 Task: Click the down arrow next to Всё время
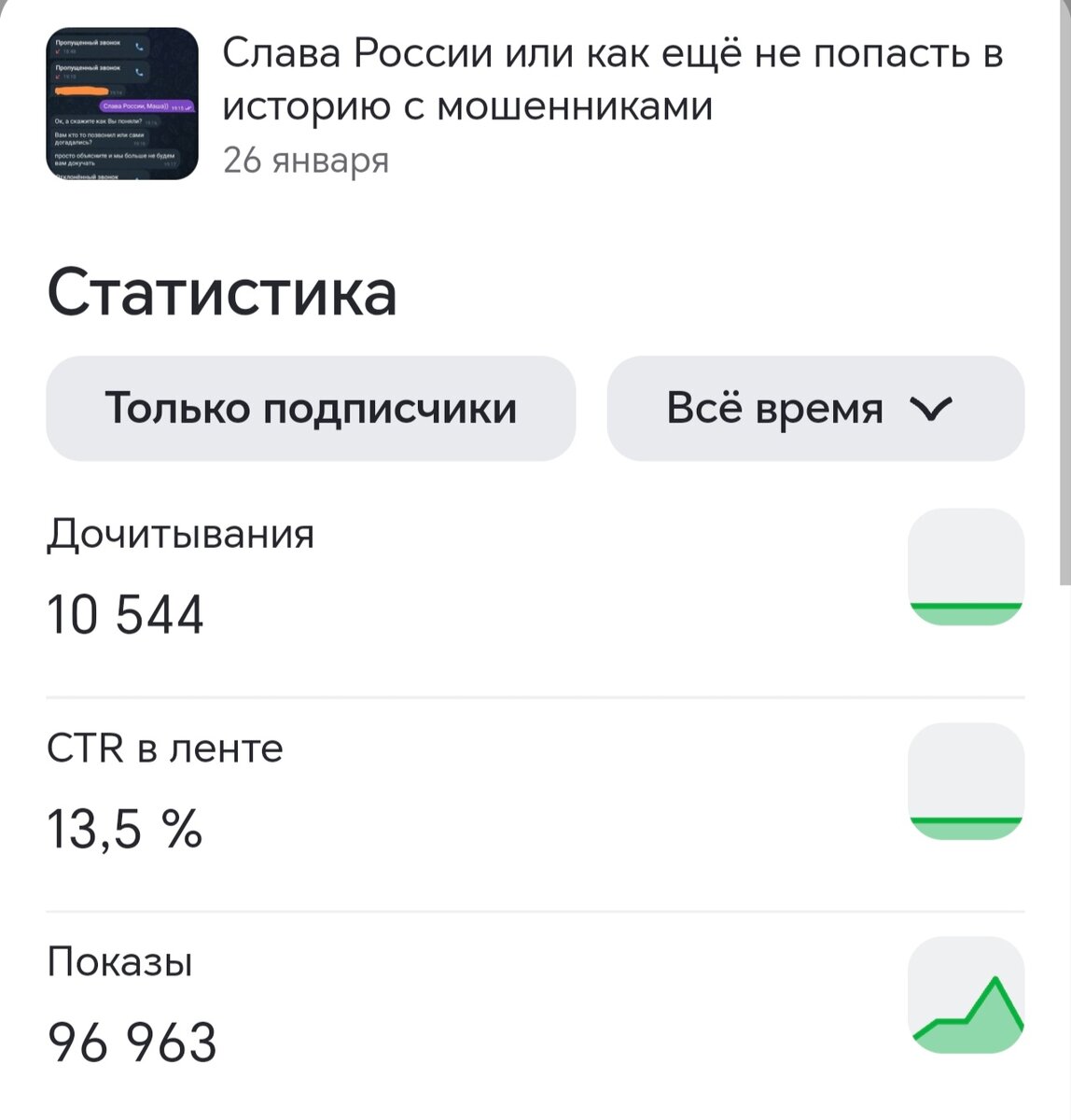(x=932, y=408)
